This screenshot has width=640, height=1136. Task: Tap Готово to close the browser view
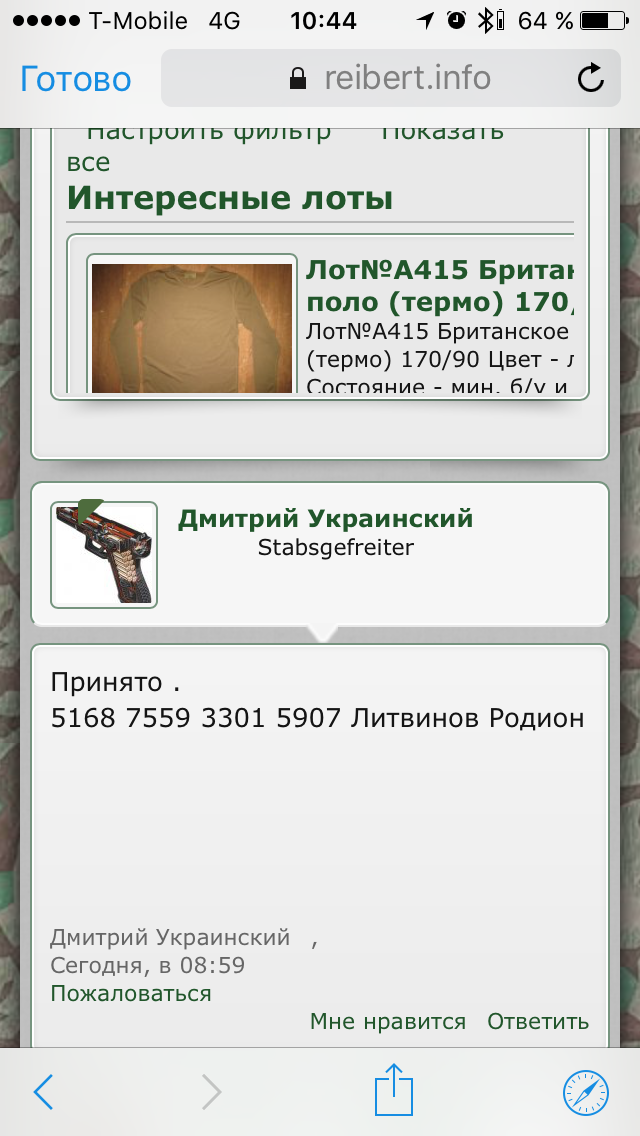[76, 79]
